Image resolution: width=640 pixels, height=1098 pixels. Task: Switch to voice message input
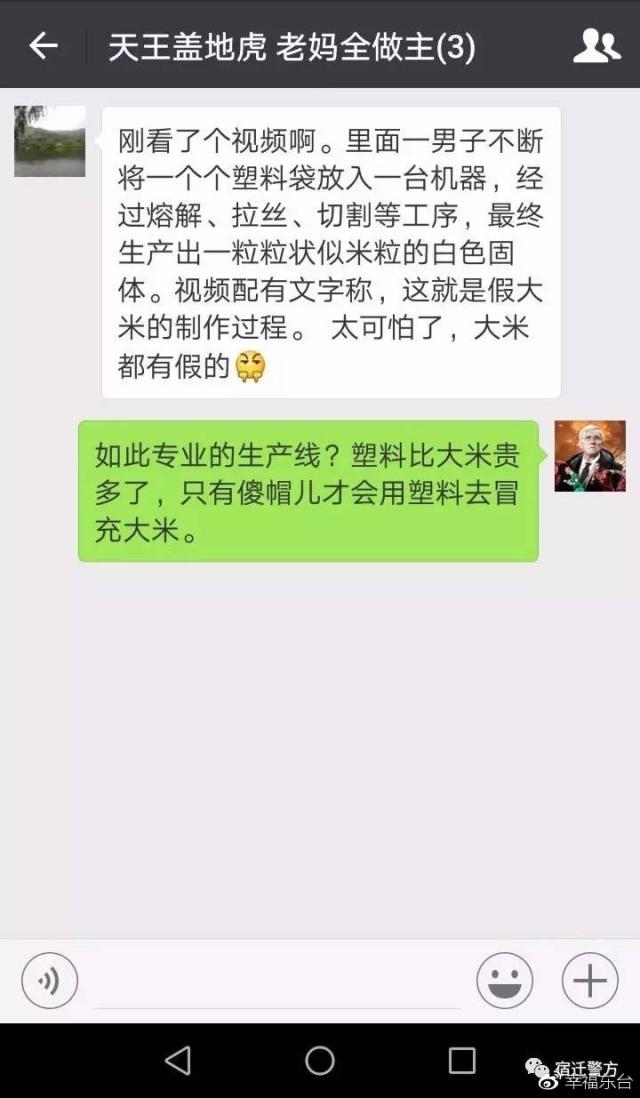48,981
